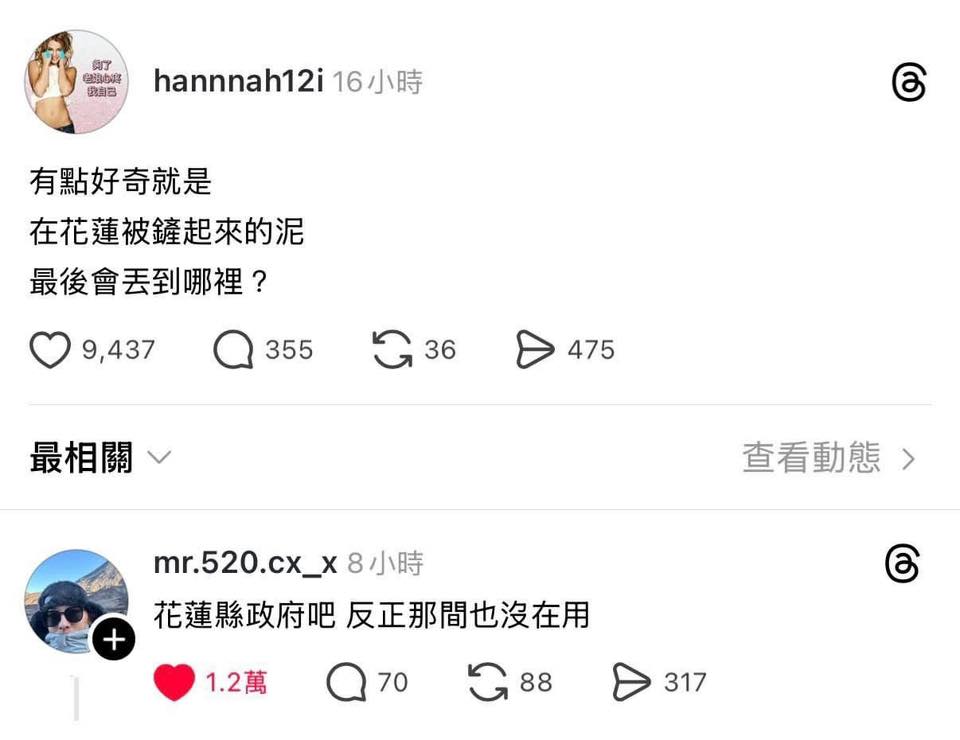This screenshot has width=960, height=740.
Task: Share mr.520.cx_x's reply
Action: 631,683
